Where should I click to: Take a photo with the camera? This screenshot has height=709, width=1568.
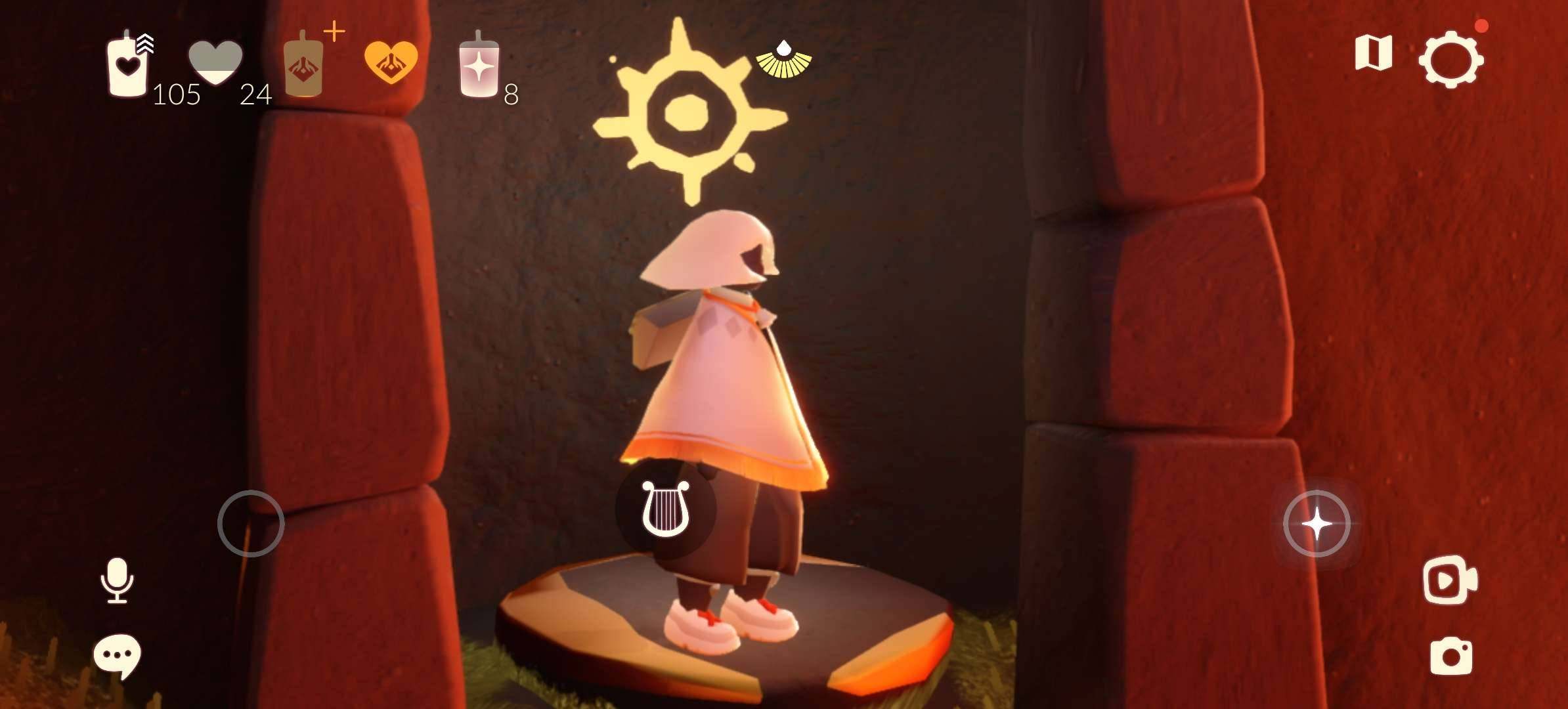(1450, 656)
